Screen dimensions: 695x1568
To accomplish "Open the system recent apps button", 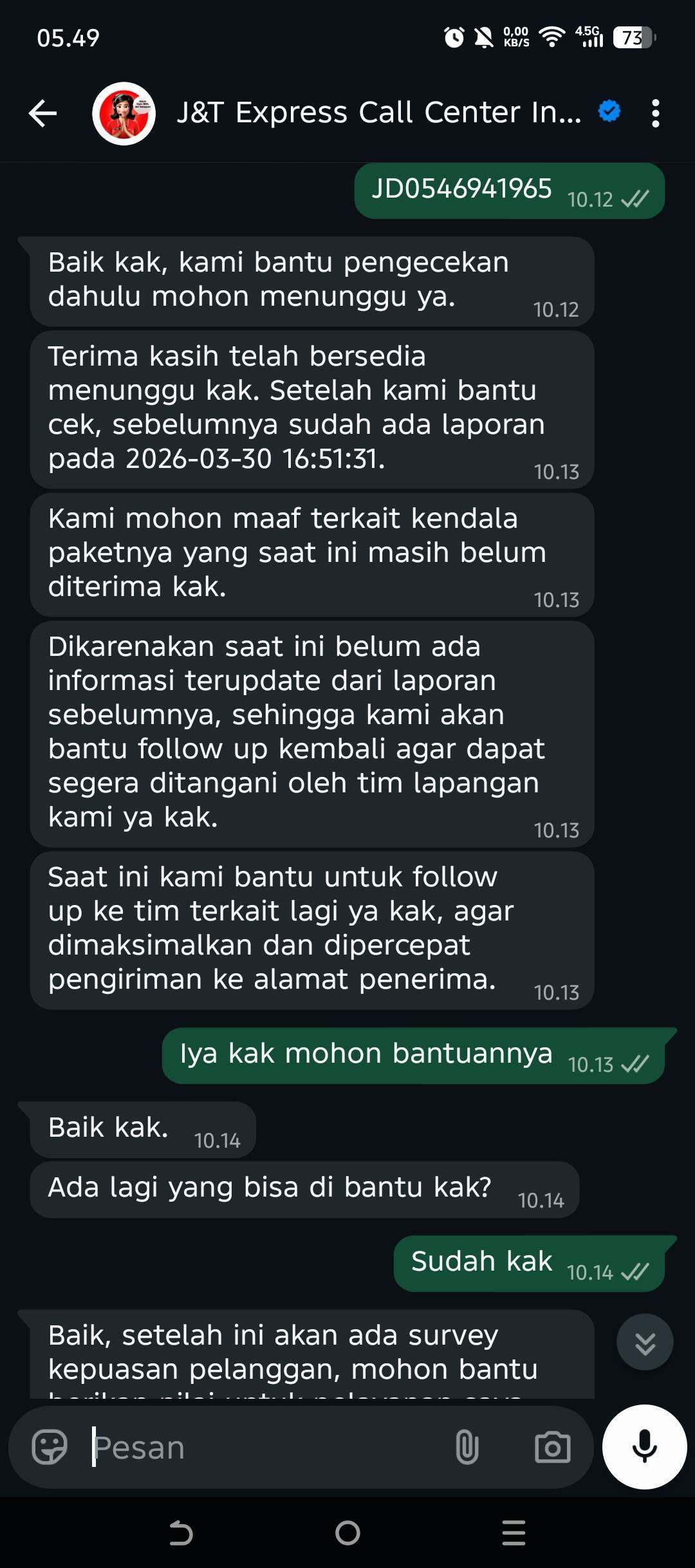I will [514, 1533].
